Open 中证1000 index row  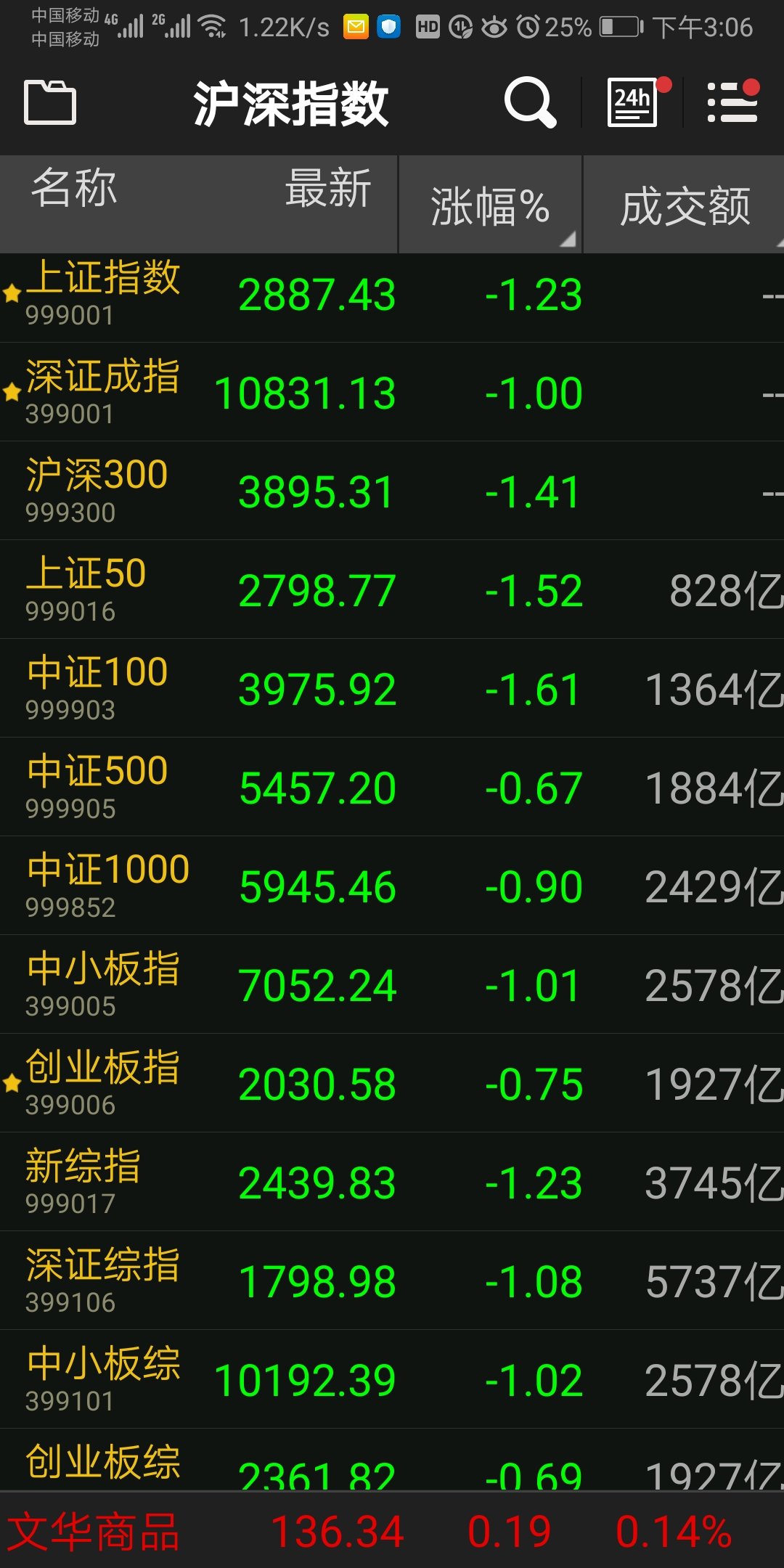click(392, 887)
